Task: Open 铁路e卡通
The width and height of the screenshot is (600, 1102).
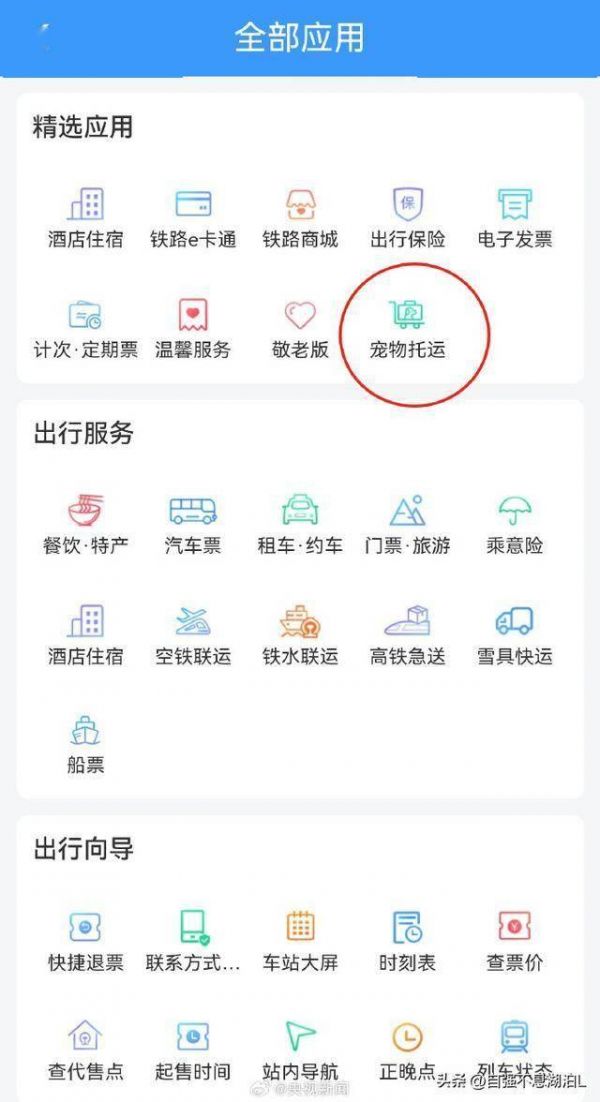Action: click(x=193, y=219)
